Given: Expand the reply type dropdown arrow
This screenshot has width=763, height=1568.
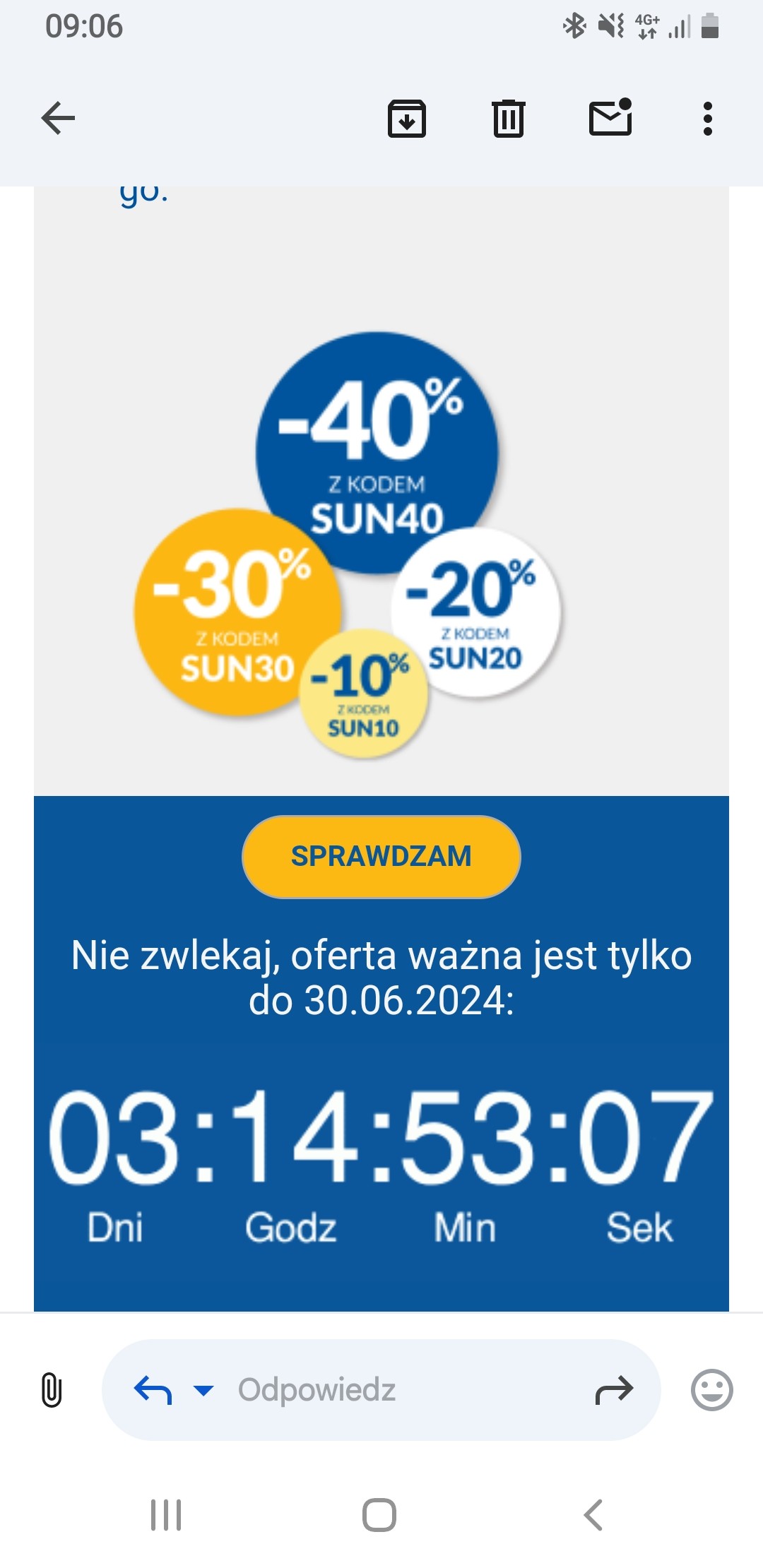Looking at the screenshot, I should tap(203, 1391).
